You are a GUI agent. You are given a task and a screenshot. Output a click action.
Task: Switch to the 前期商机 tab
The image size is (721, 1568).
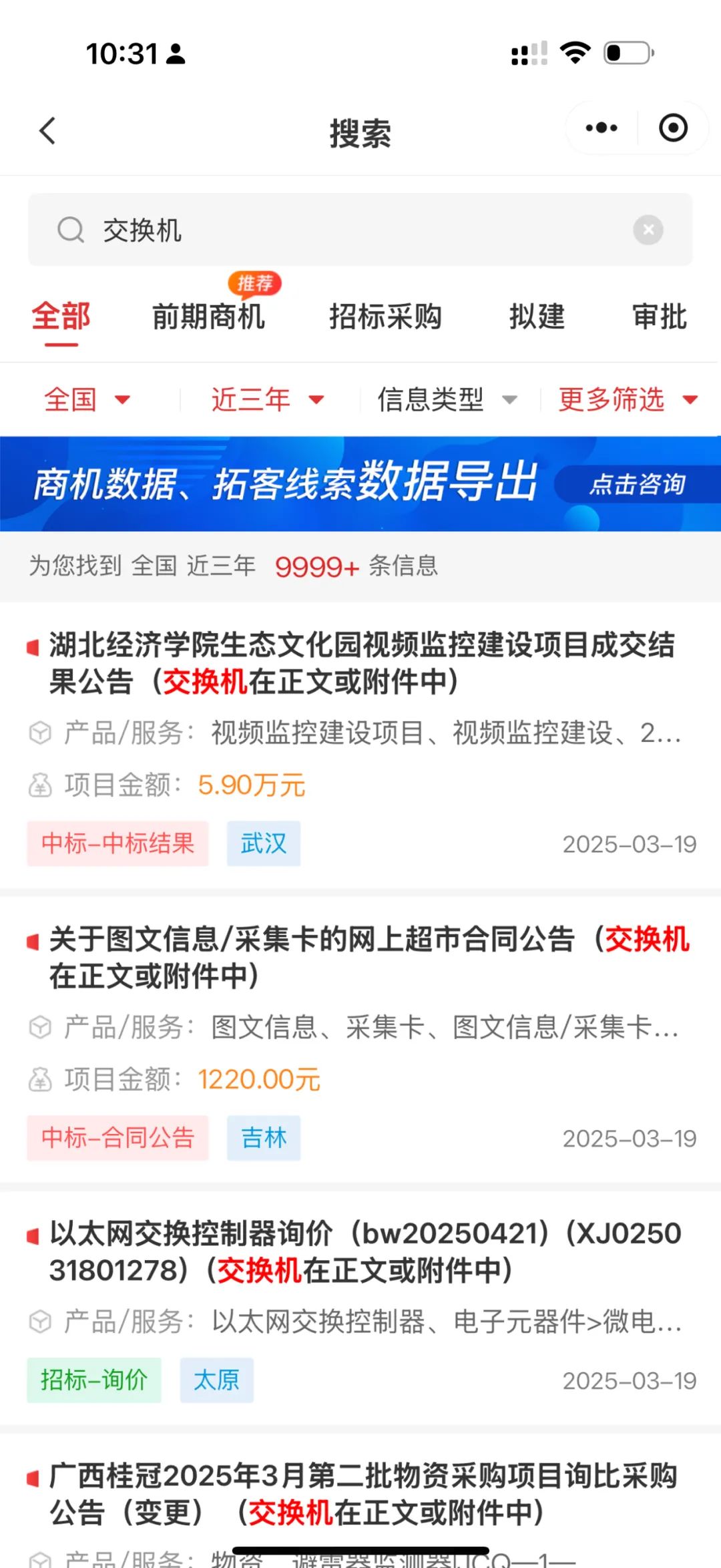(208, 317)
